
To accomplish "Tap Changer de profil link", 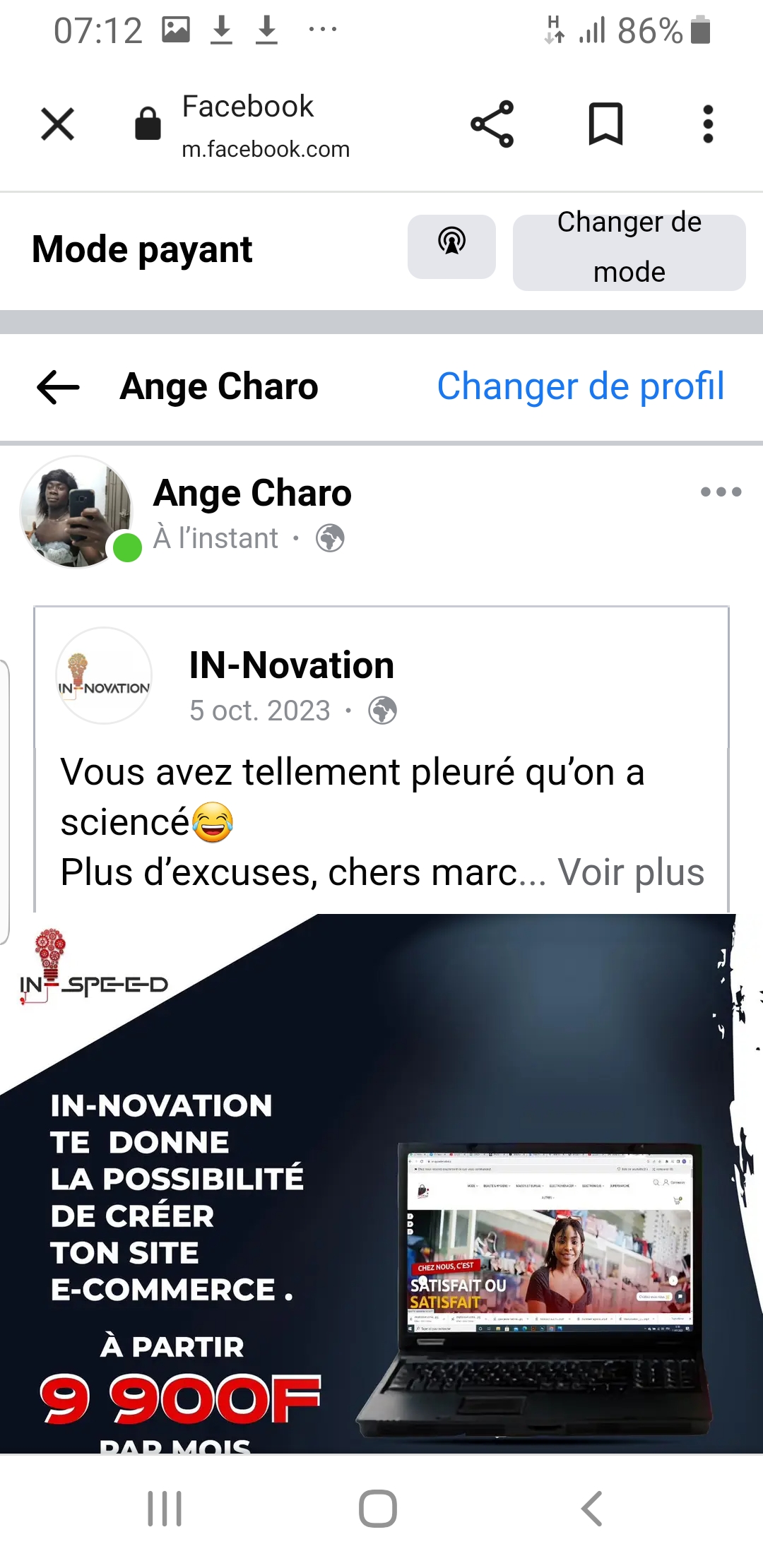I will coord(580,386).
